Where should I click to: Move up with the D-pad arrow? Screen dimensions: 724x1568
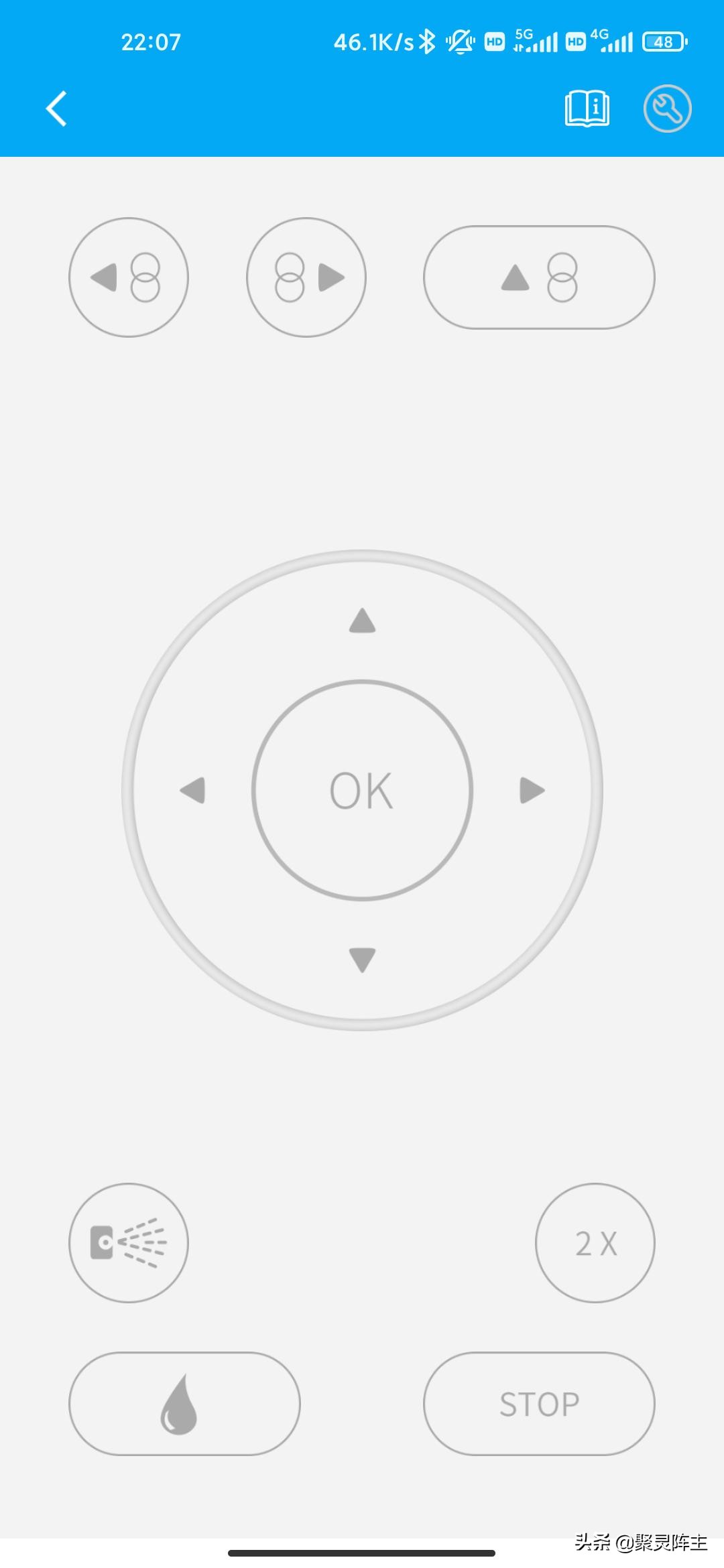pos(362,620)
